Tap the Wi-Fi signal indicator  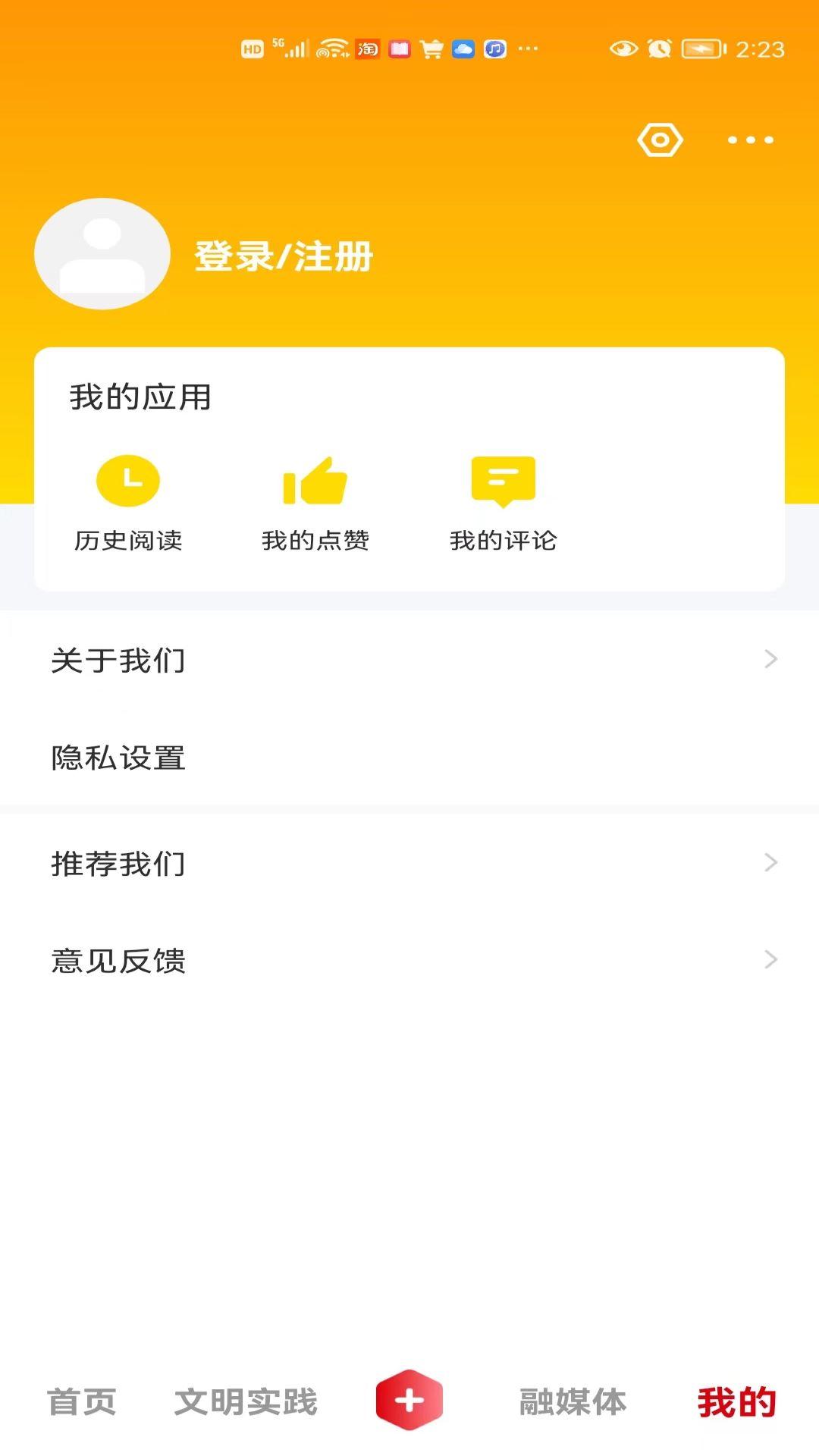click(334, 48)
